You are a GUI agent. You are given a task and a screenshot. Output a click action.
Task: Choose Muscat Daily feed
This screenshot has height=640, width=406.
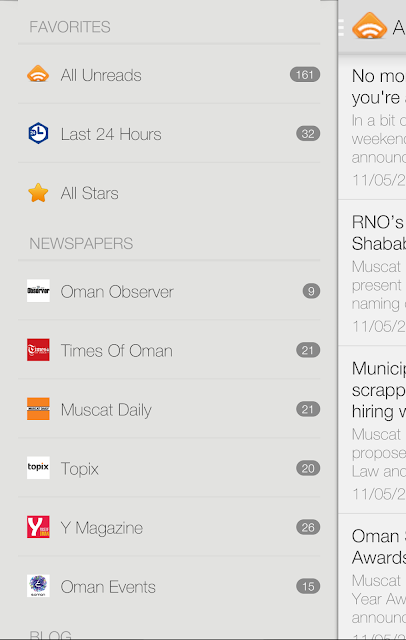click(169, 409)
